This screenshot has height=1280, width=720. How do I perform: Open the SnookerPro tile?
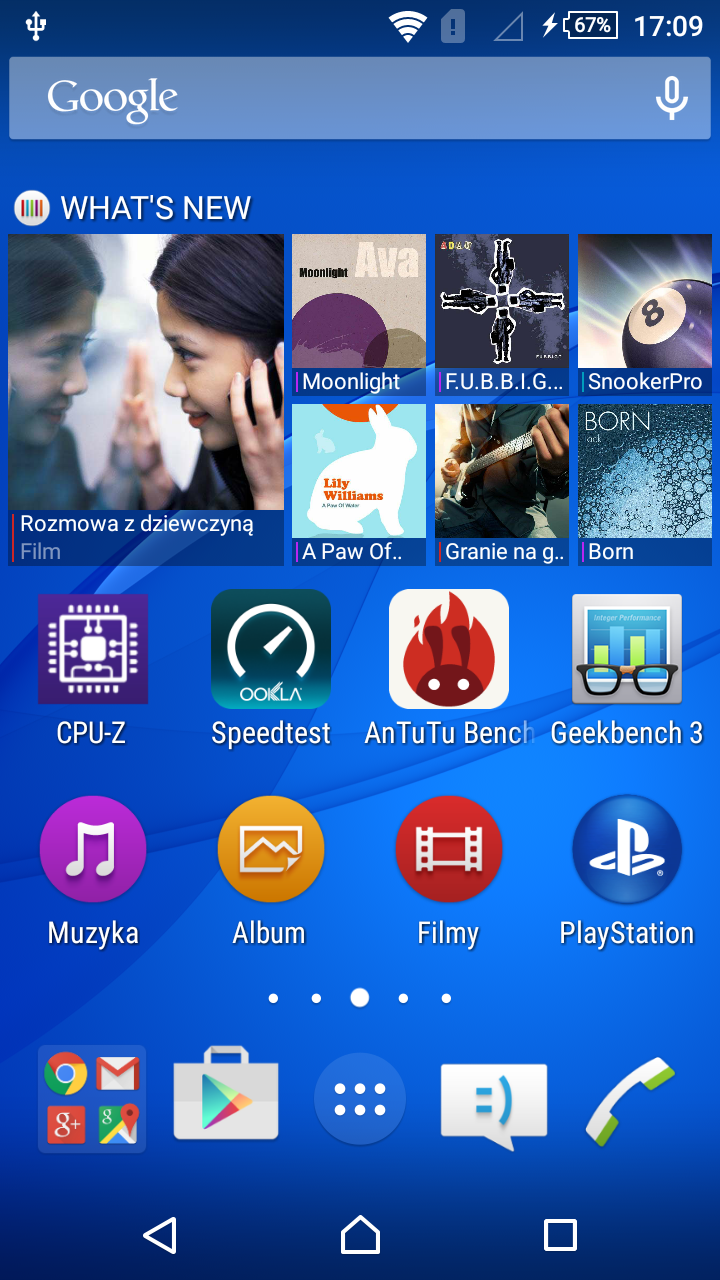[645, 315]
